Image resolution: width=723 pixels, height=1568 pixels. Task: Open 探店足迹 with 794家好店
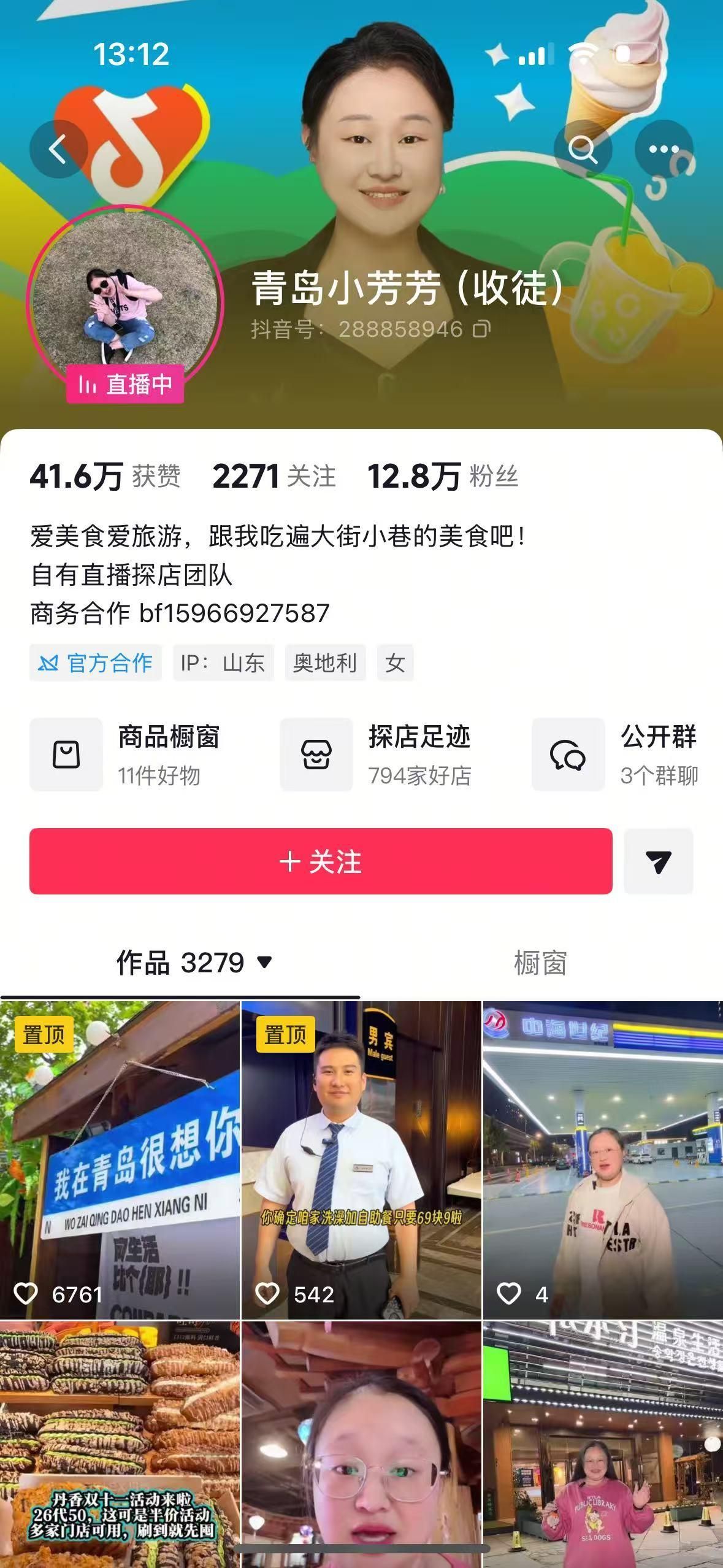tap(376, 755)
